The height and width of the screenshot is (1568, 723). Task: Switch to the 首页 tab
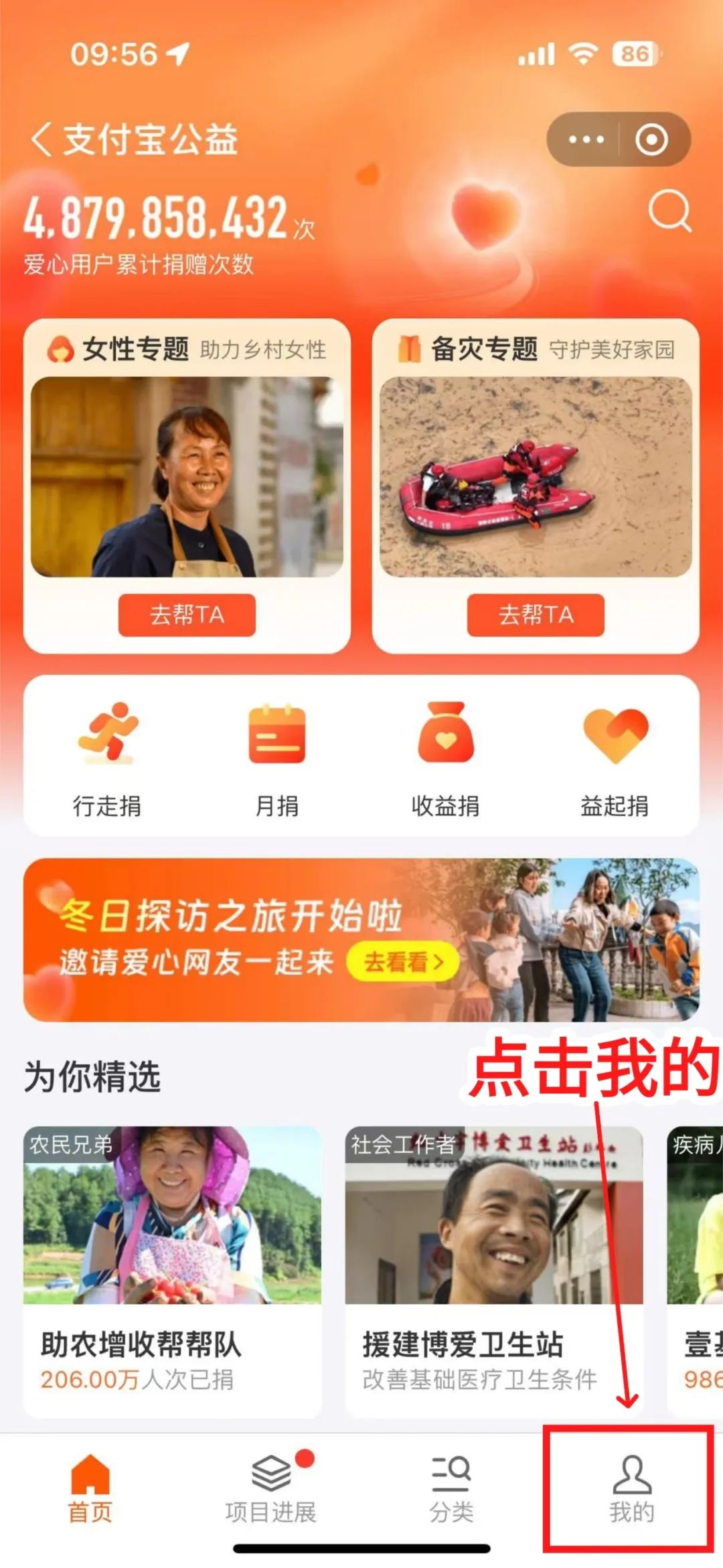tap(90, 1490)
